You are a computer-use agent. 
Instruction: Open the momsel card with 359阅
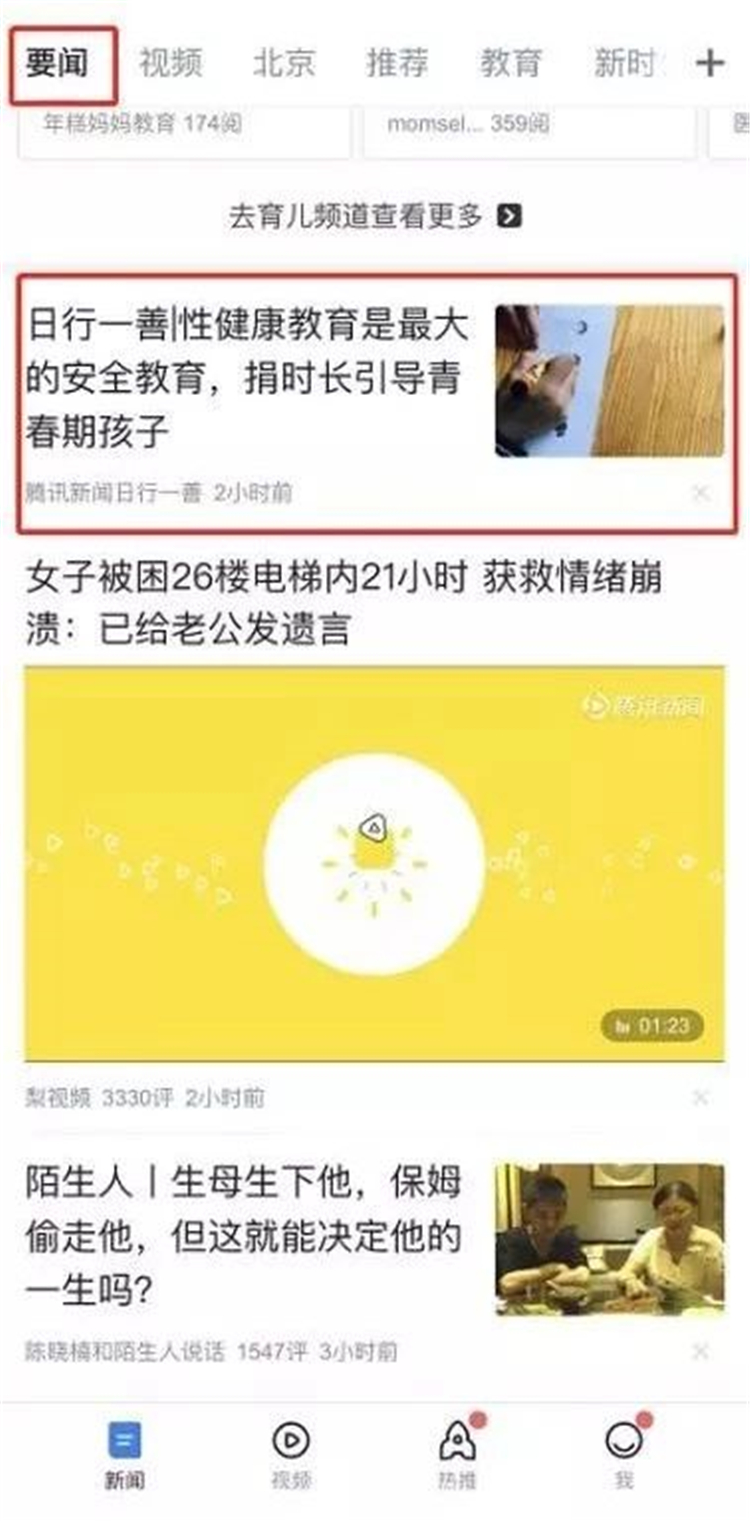pos(528,130)
